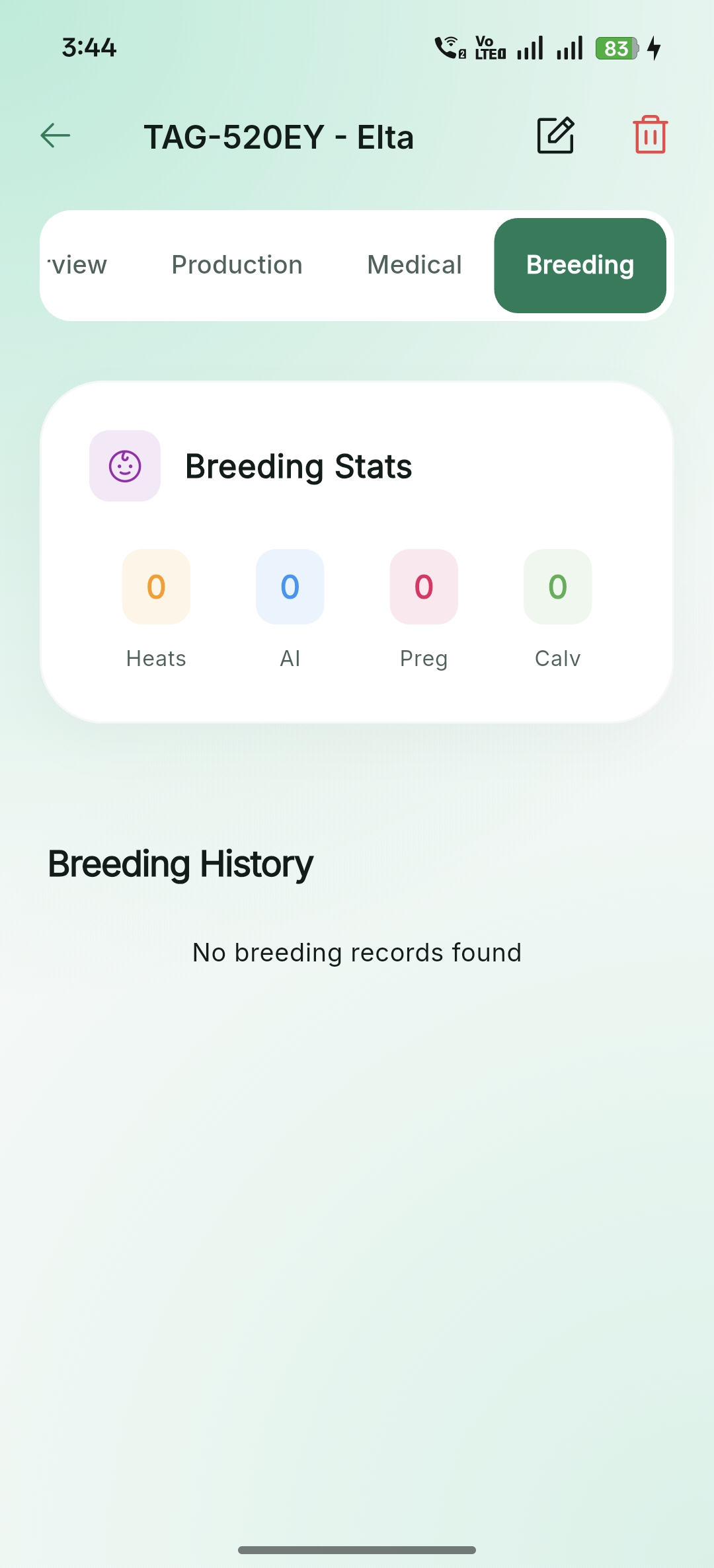The height and width of the screenshot is (1568, 714).
Task: Tap the baby face Breeding Stats icon
Action: pos(125,465)
